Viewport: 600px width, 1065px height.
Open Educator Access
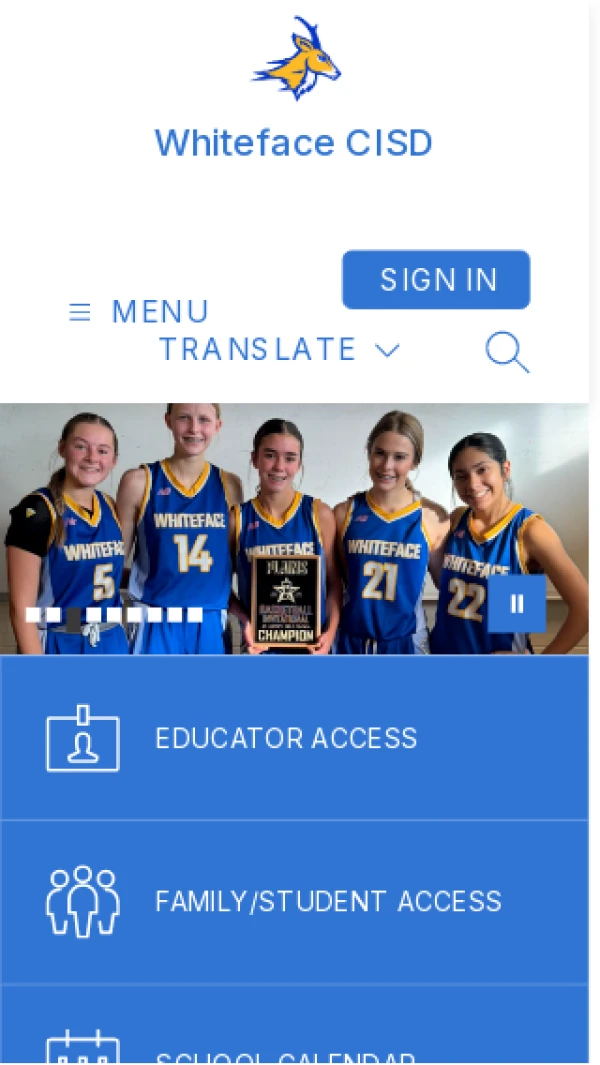(x=285, y=738)
